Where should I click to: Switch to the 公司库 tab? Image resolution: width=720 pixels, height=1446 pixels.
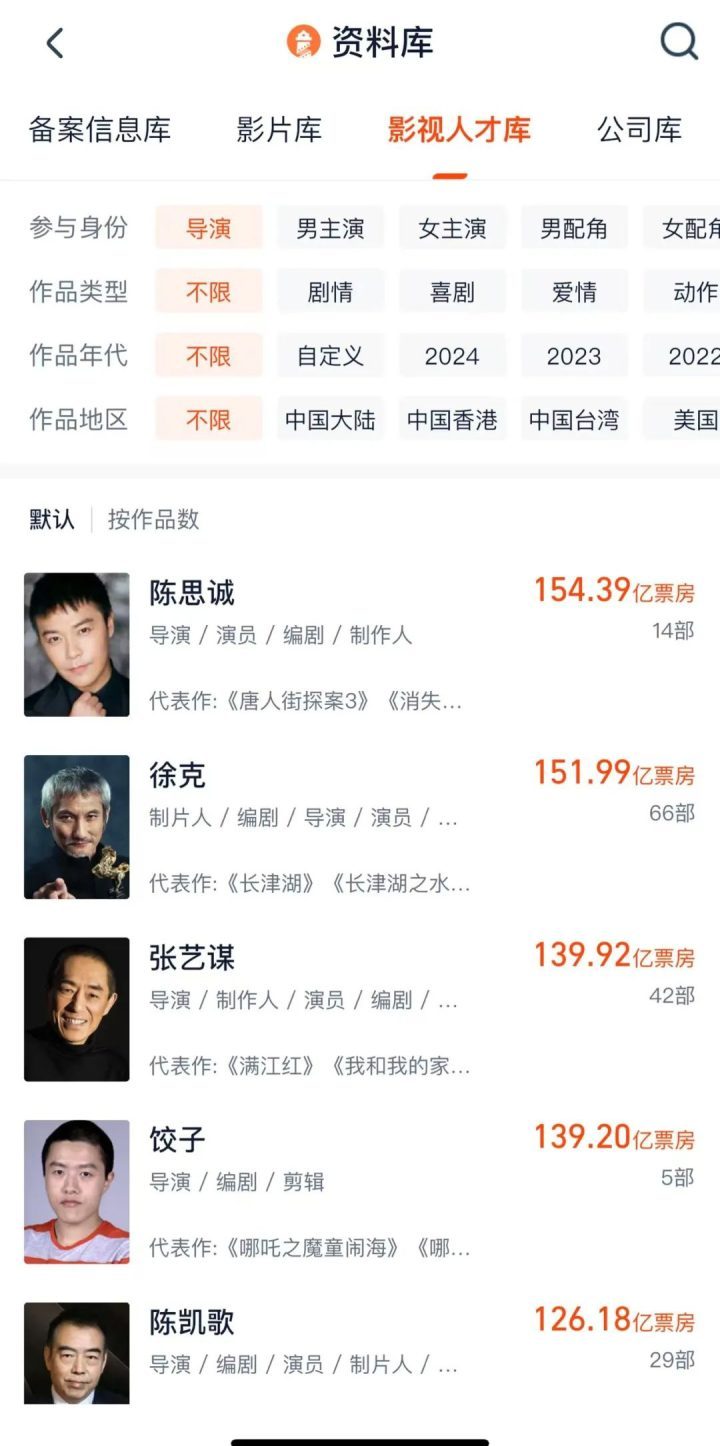click(639, 130)
